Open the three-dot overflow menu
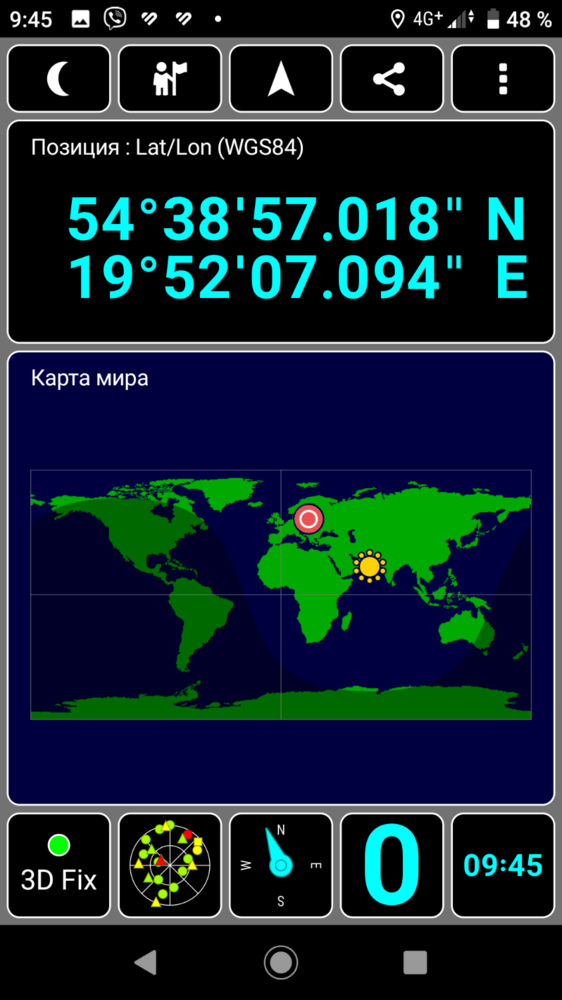 click(x=503, y=78)
